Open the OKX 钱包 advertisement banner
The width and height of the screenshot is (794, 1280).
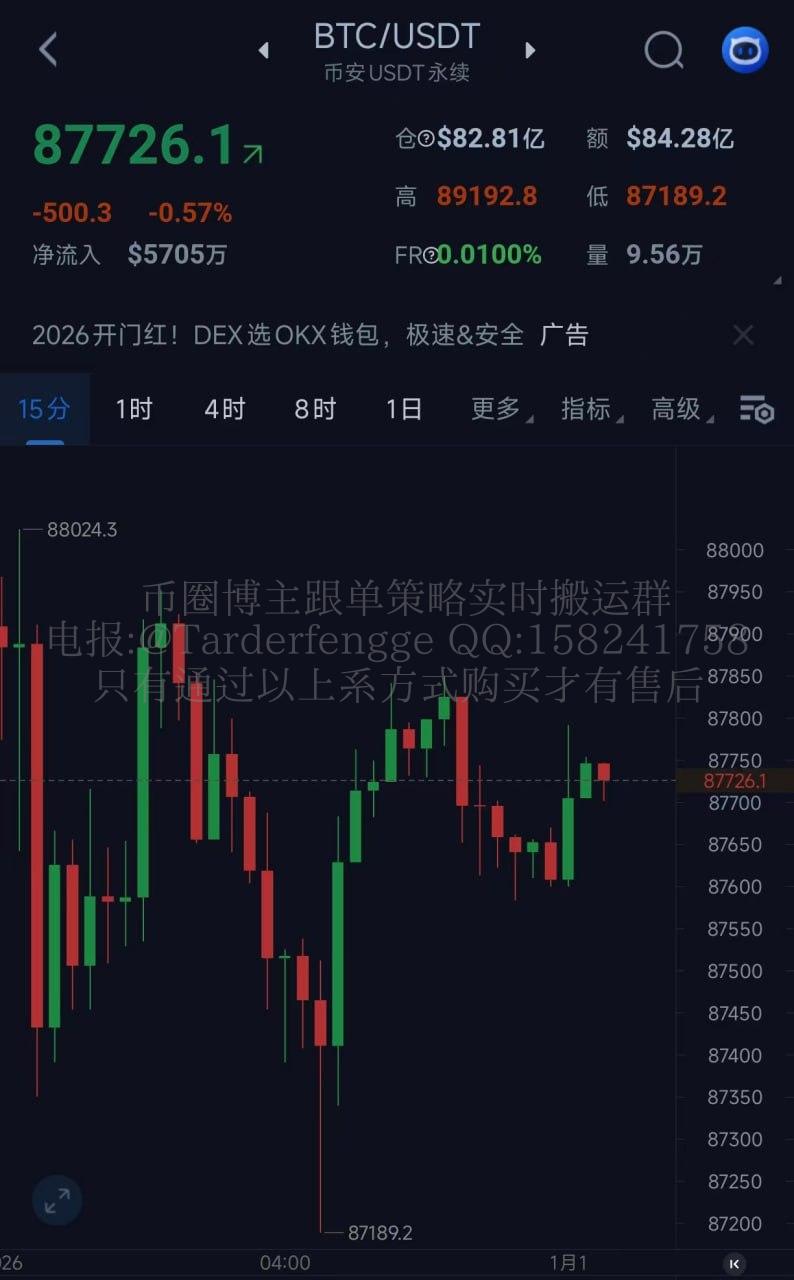click(310, 335)
